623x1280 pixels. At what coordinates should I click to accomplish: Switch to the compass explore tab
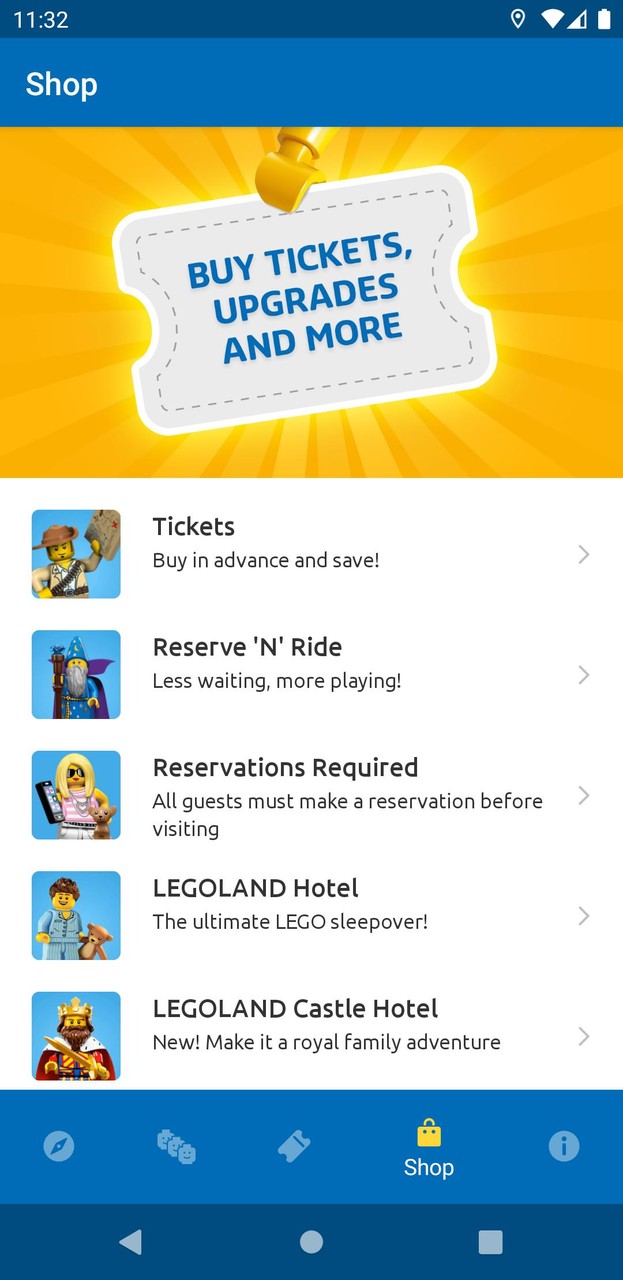pyautogui.click(x=59, y=1146)
